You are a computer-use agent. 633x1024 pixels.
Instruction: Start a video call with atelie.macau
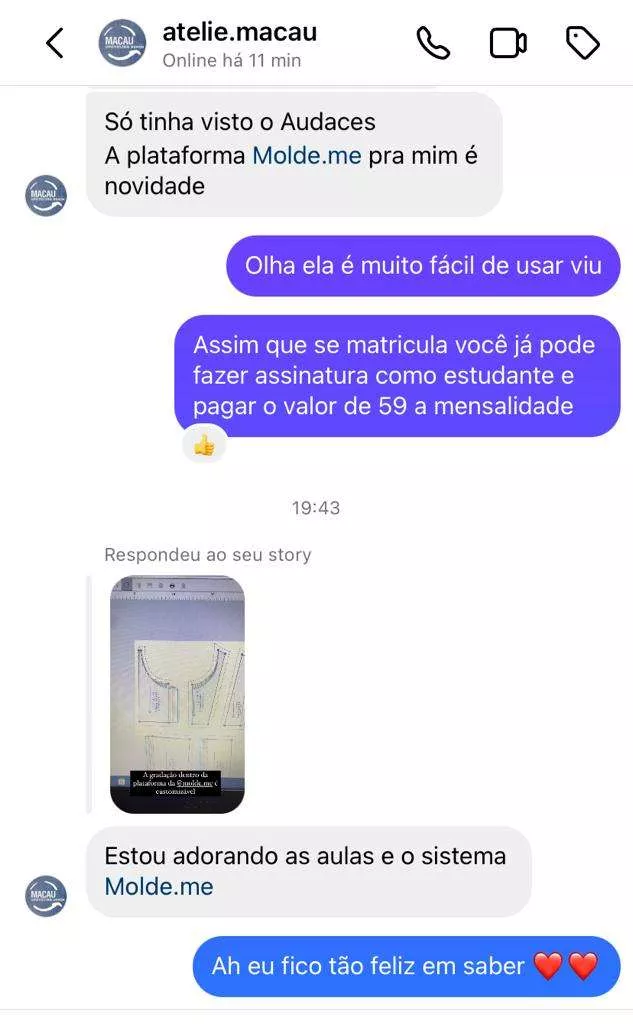[x=508, y=43]
